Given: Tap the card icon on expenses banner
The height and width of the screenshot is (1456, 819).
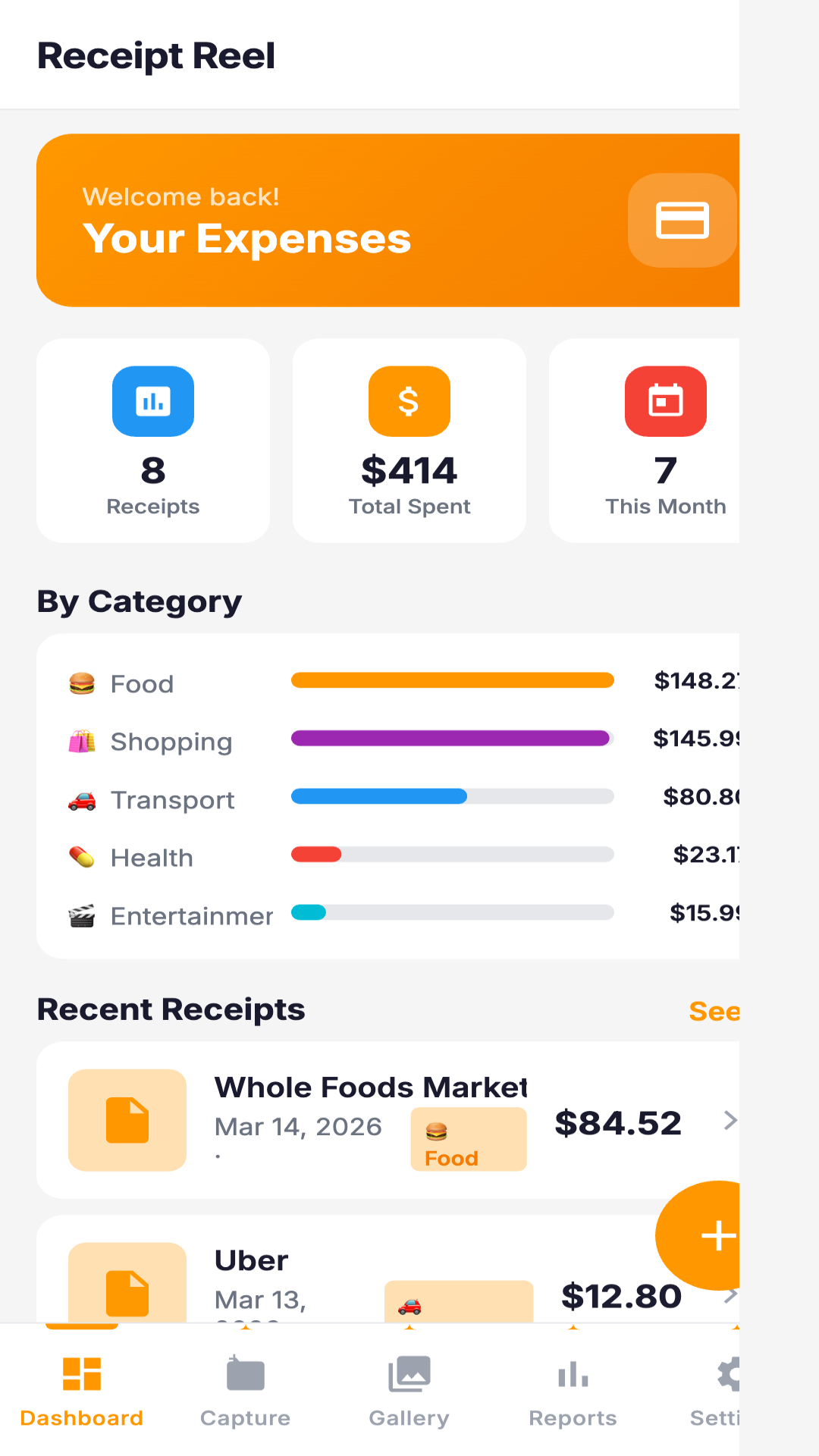Looking at the screenshot, I should point(682,221).
